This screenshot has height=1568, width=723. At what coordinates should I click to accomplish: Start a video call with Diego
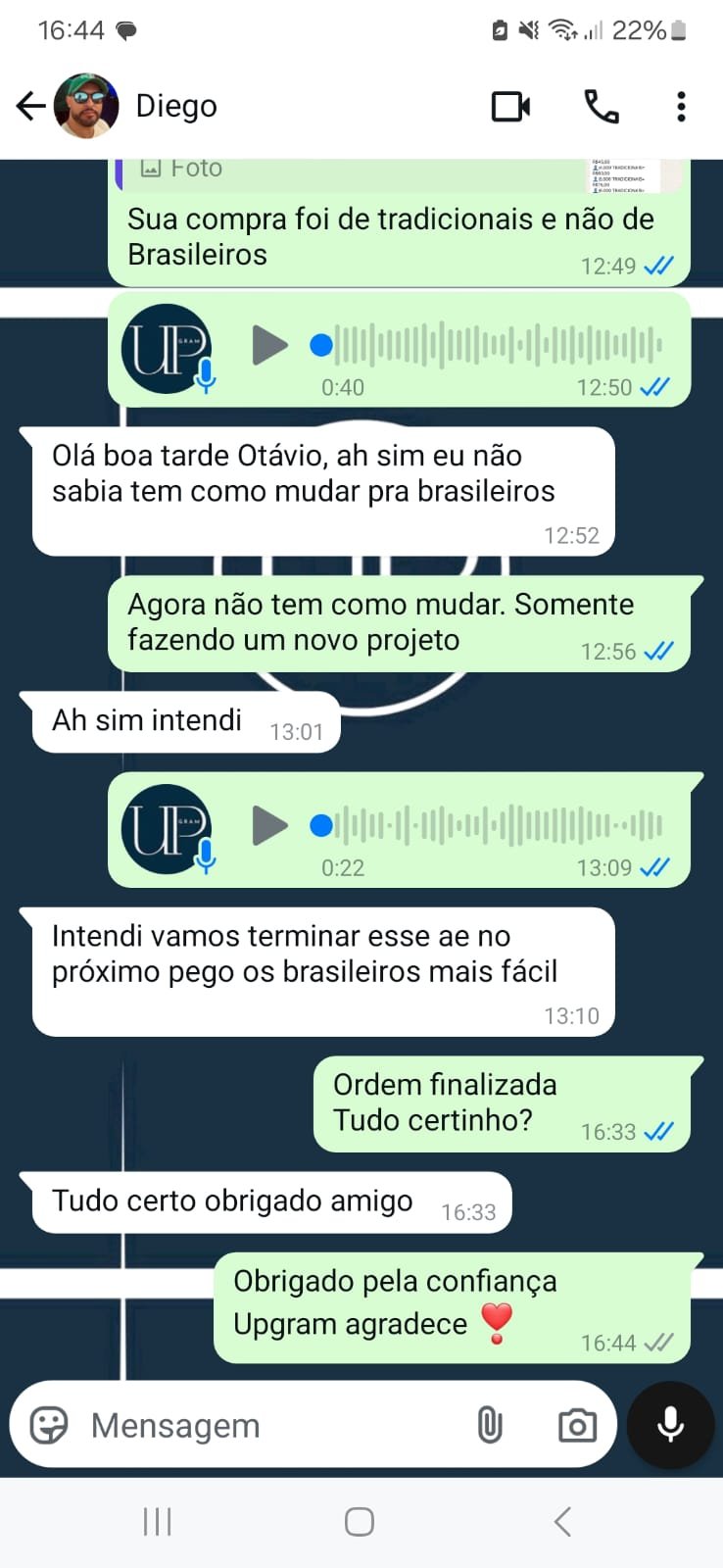510,106
